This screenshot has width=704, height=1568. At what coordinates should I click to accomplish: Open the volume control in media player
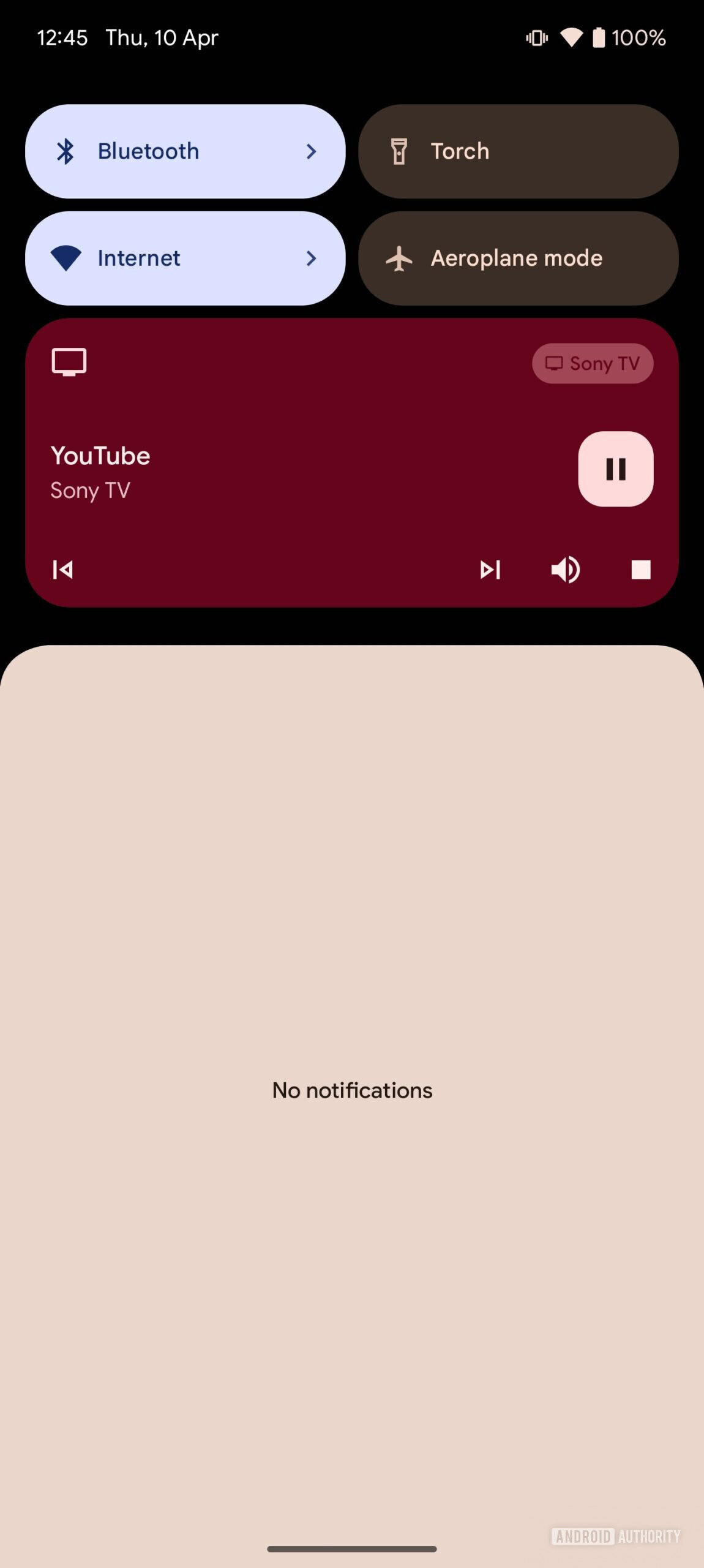(x=566, y=570)
